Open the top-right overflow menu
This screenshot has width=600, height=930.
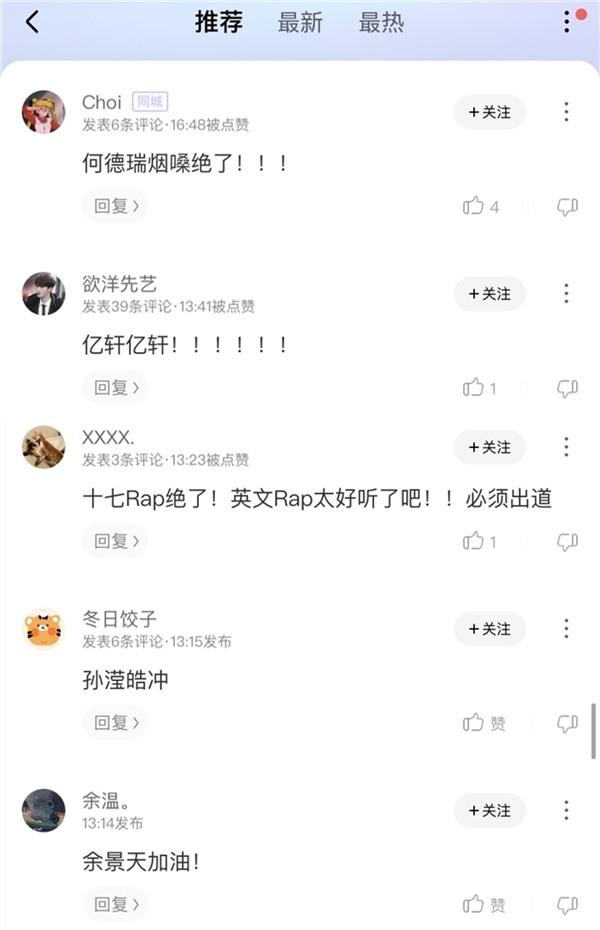(567, 22)
